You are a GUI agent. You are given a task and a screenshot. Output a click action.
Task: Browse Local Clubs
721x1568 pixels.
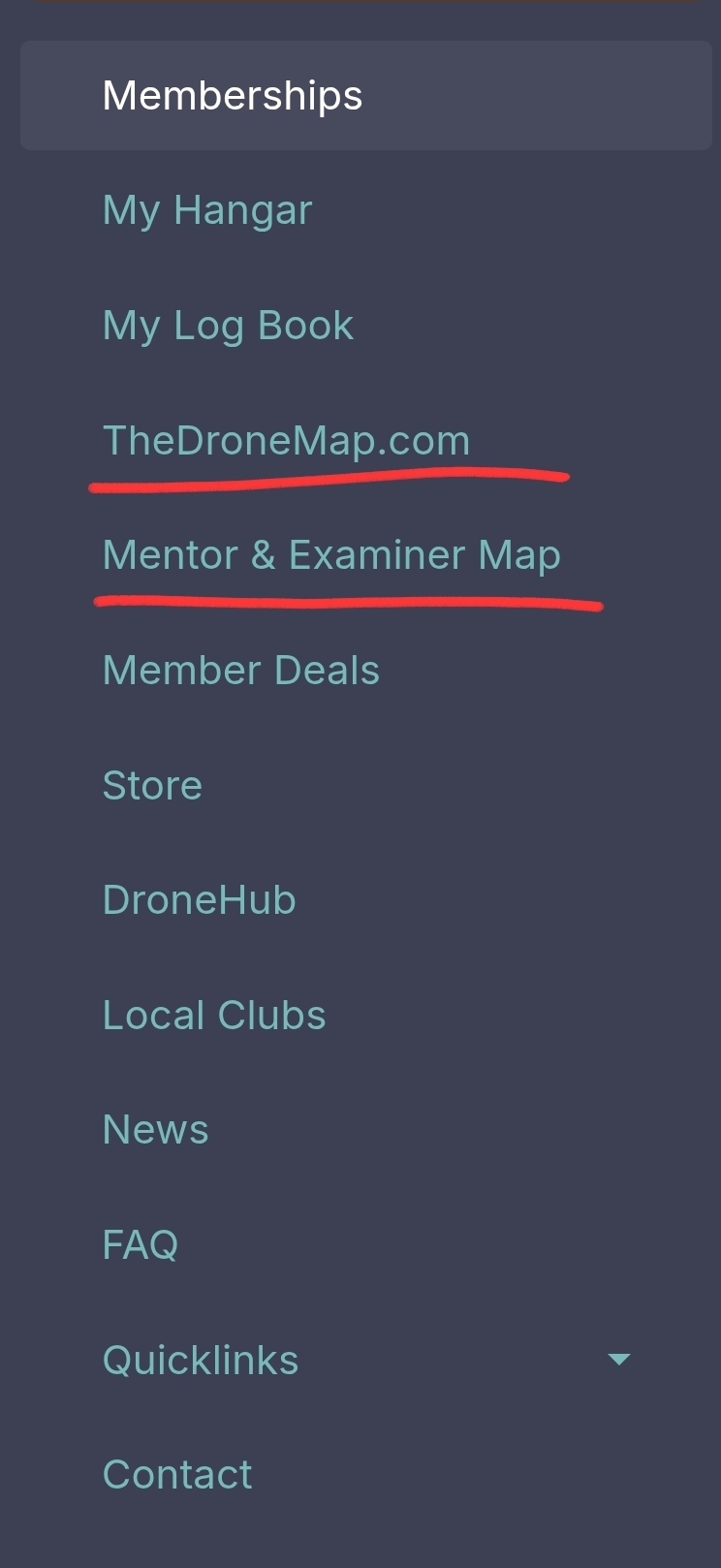tap(214, 1016)
